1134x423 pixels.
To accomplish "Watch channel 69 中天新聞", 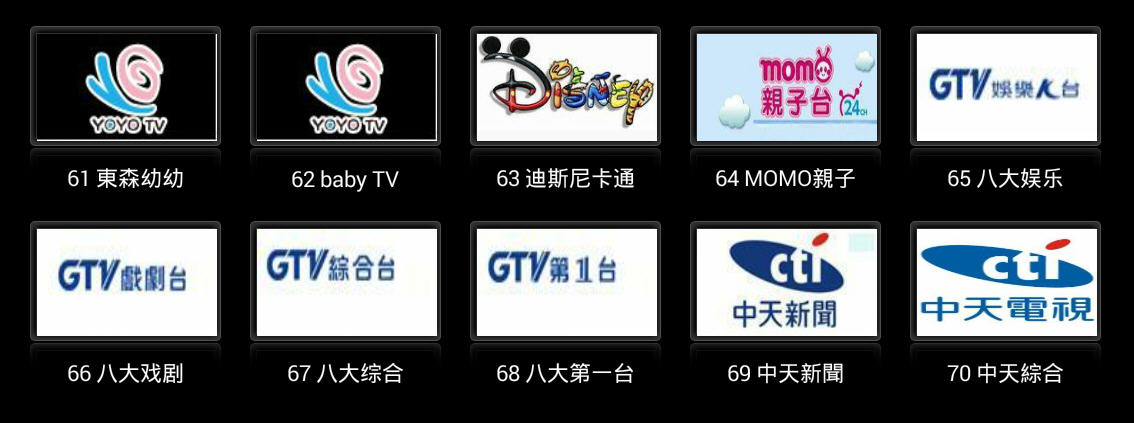I will [786, 282].
